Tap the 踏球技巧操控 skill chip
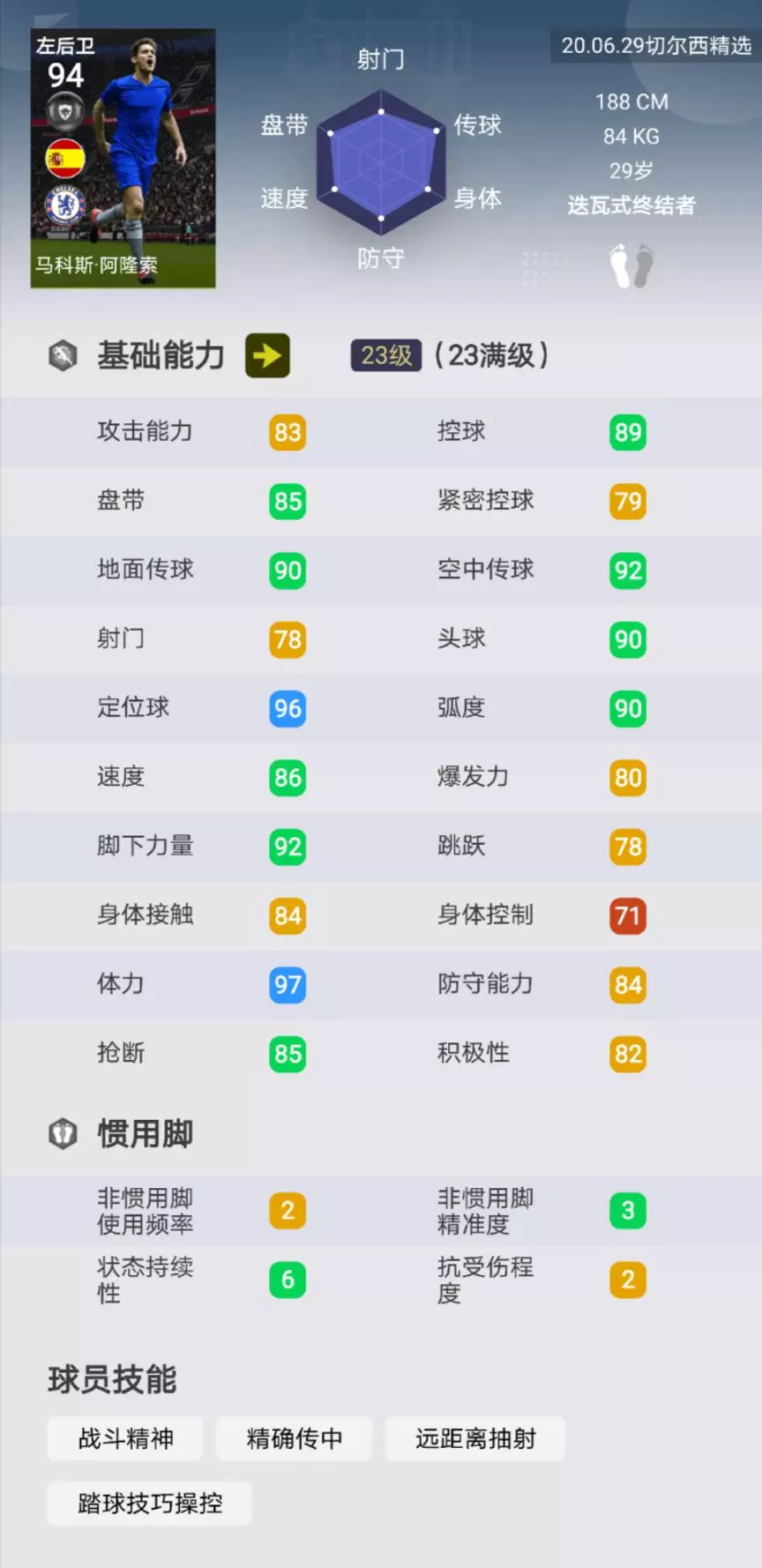The height and width of the screenshot is (1568, 762). pos(150,1503)
